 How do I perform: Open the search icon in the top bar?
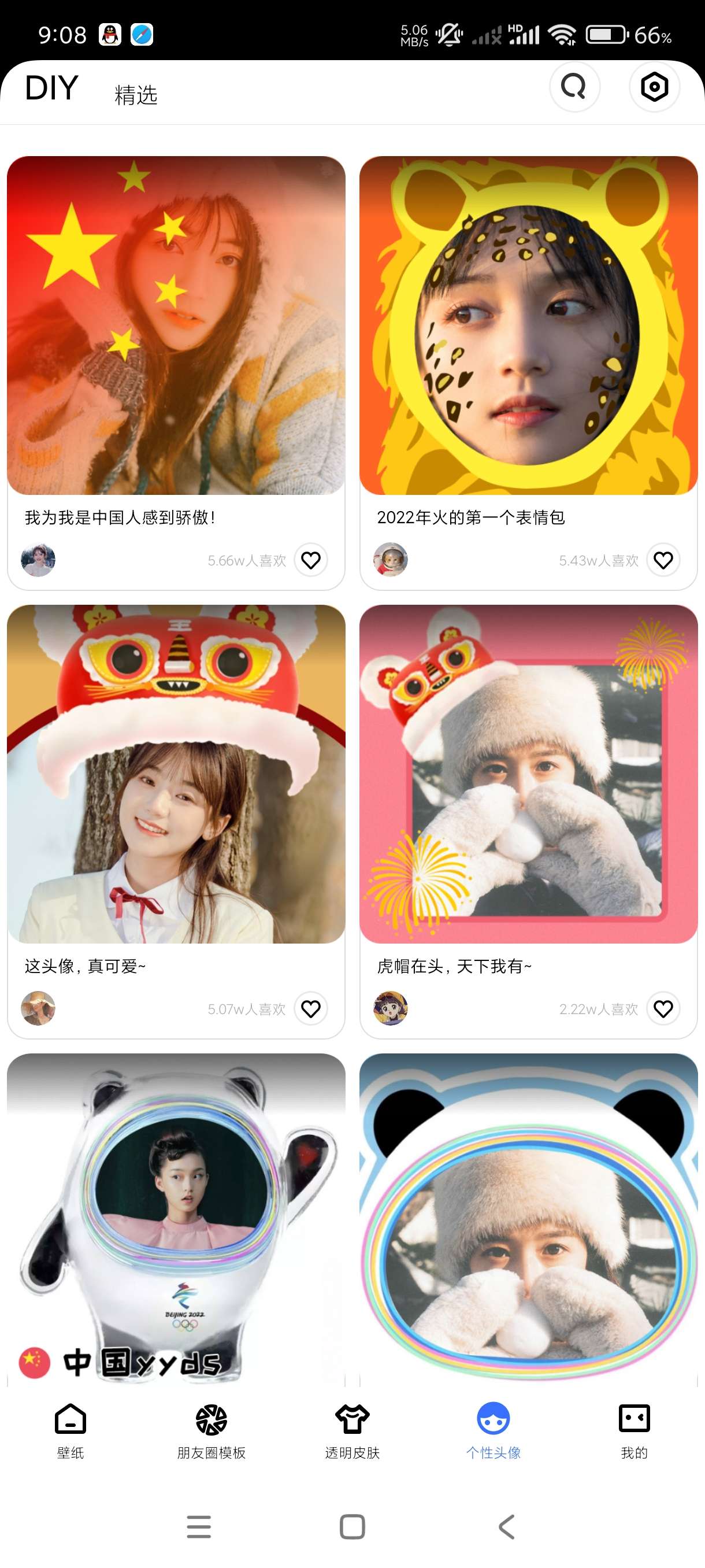point(574,87)
